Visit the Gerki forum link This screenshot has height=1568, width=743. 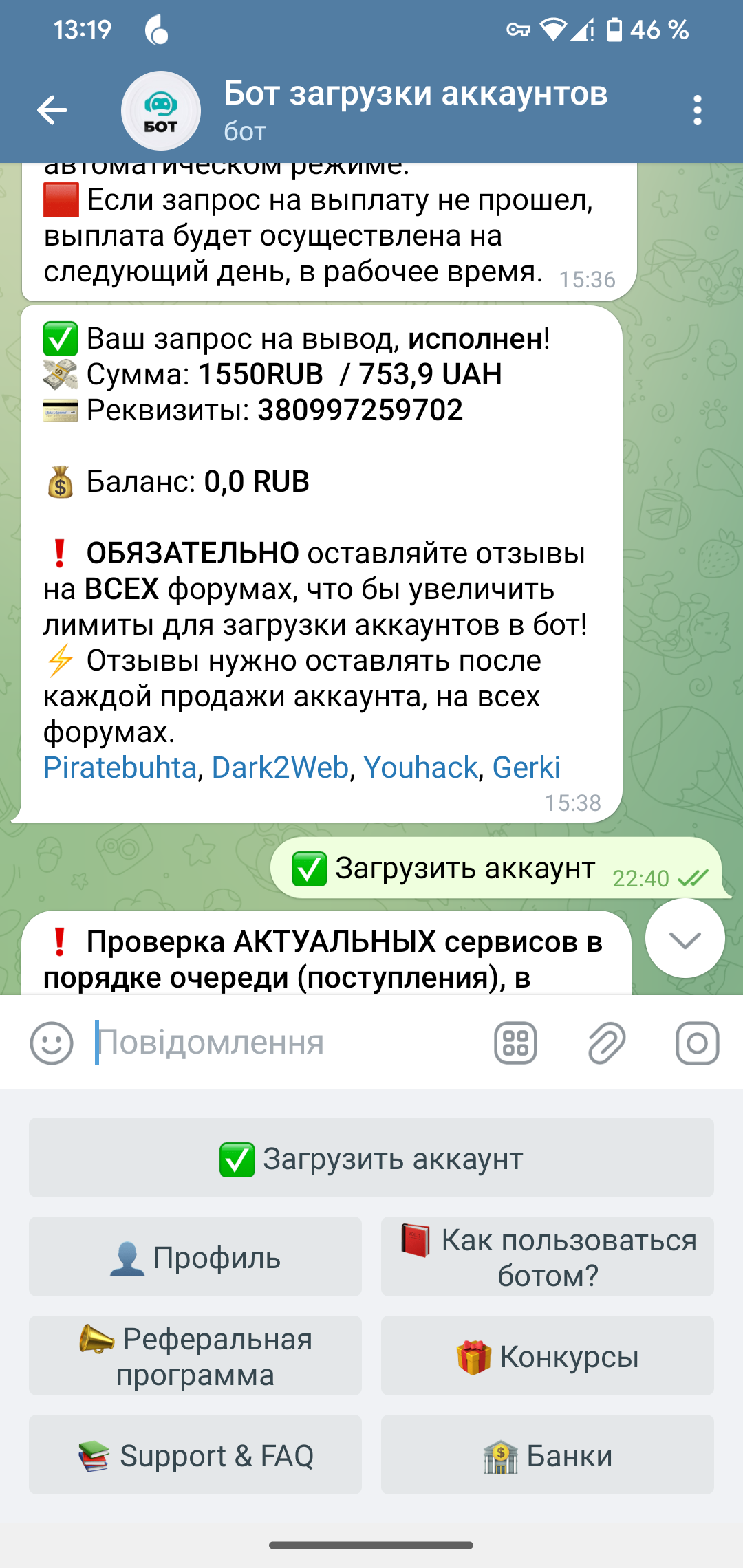pos(526,767)
